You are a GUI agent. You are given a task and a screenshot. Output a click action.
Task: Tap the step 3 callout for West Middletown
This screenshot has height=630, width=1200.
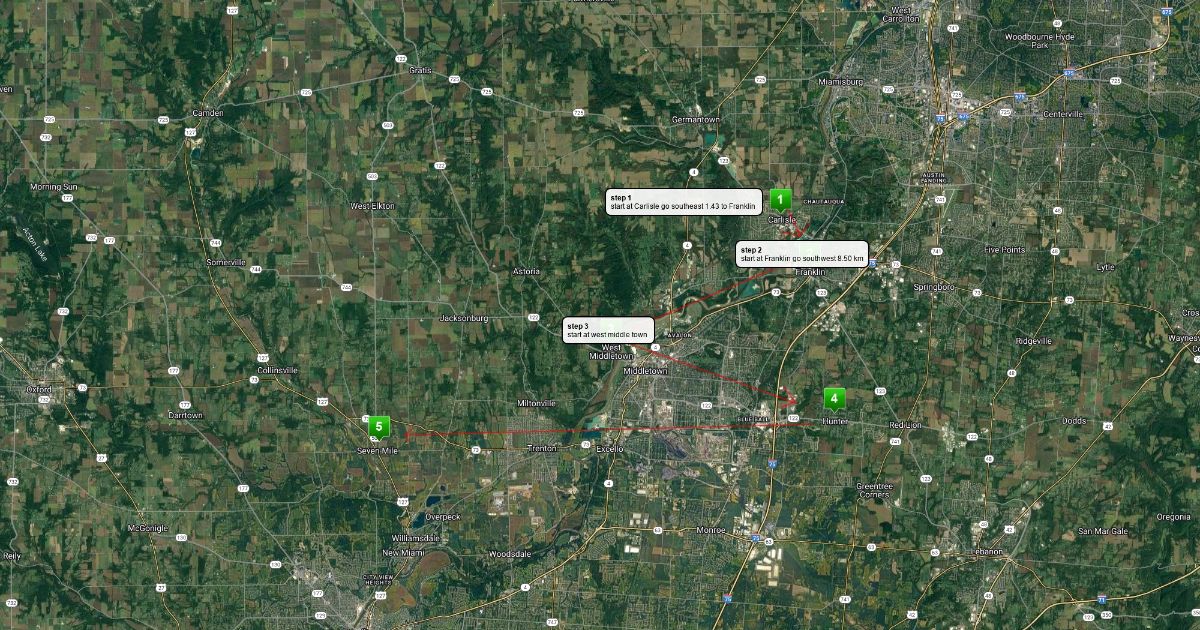point(607,330)
